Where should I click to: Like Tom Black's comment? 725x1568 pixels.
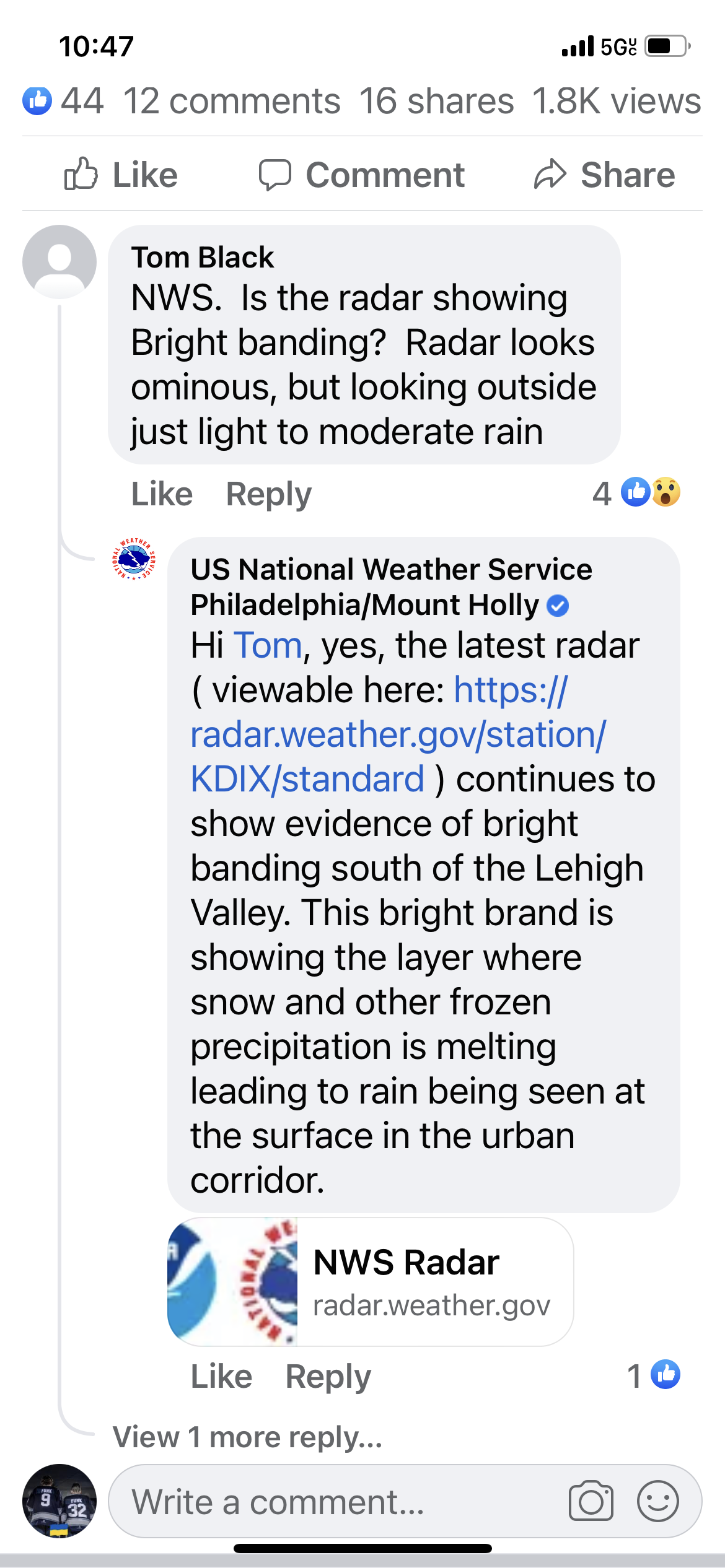(162, 494)
